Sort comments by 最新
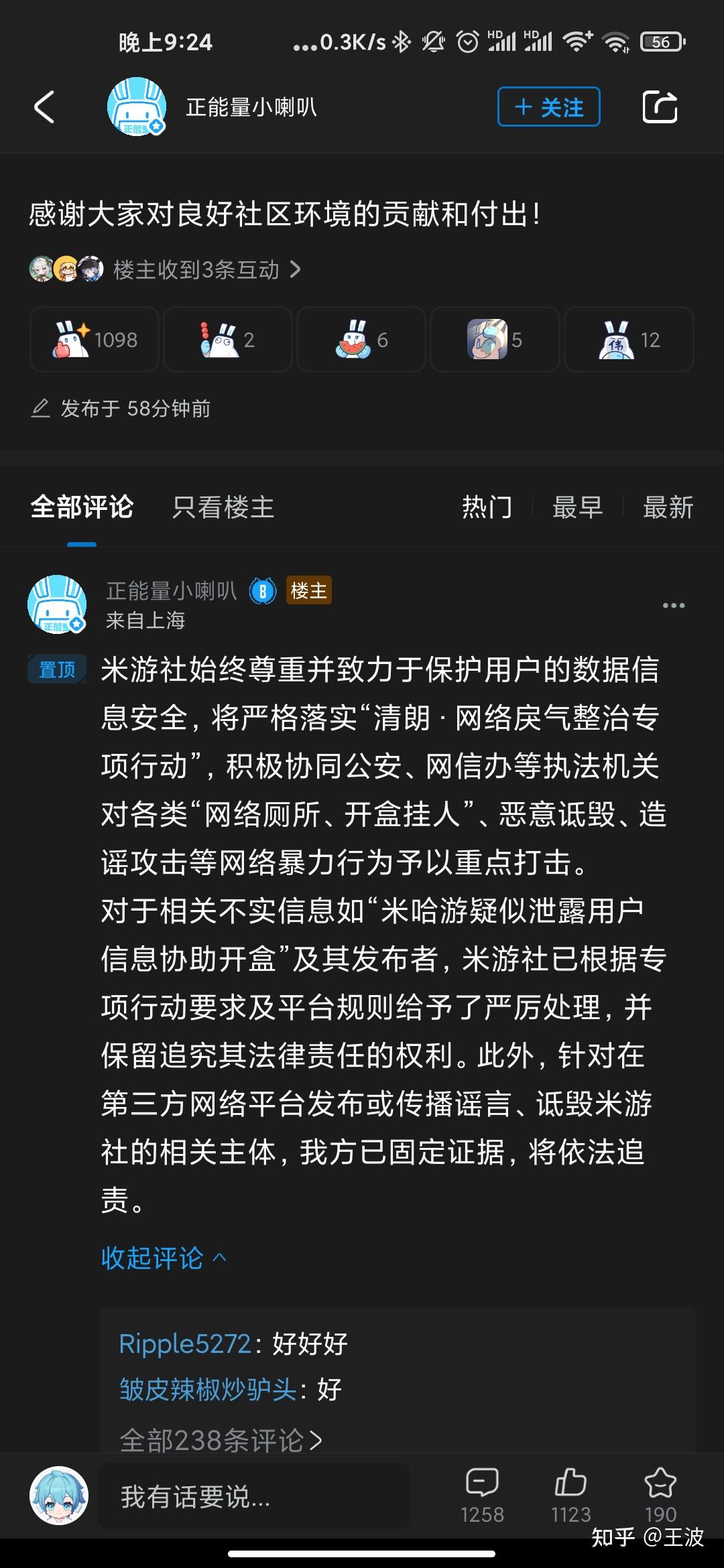The image size is (724, 1568). (668, 507)
